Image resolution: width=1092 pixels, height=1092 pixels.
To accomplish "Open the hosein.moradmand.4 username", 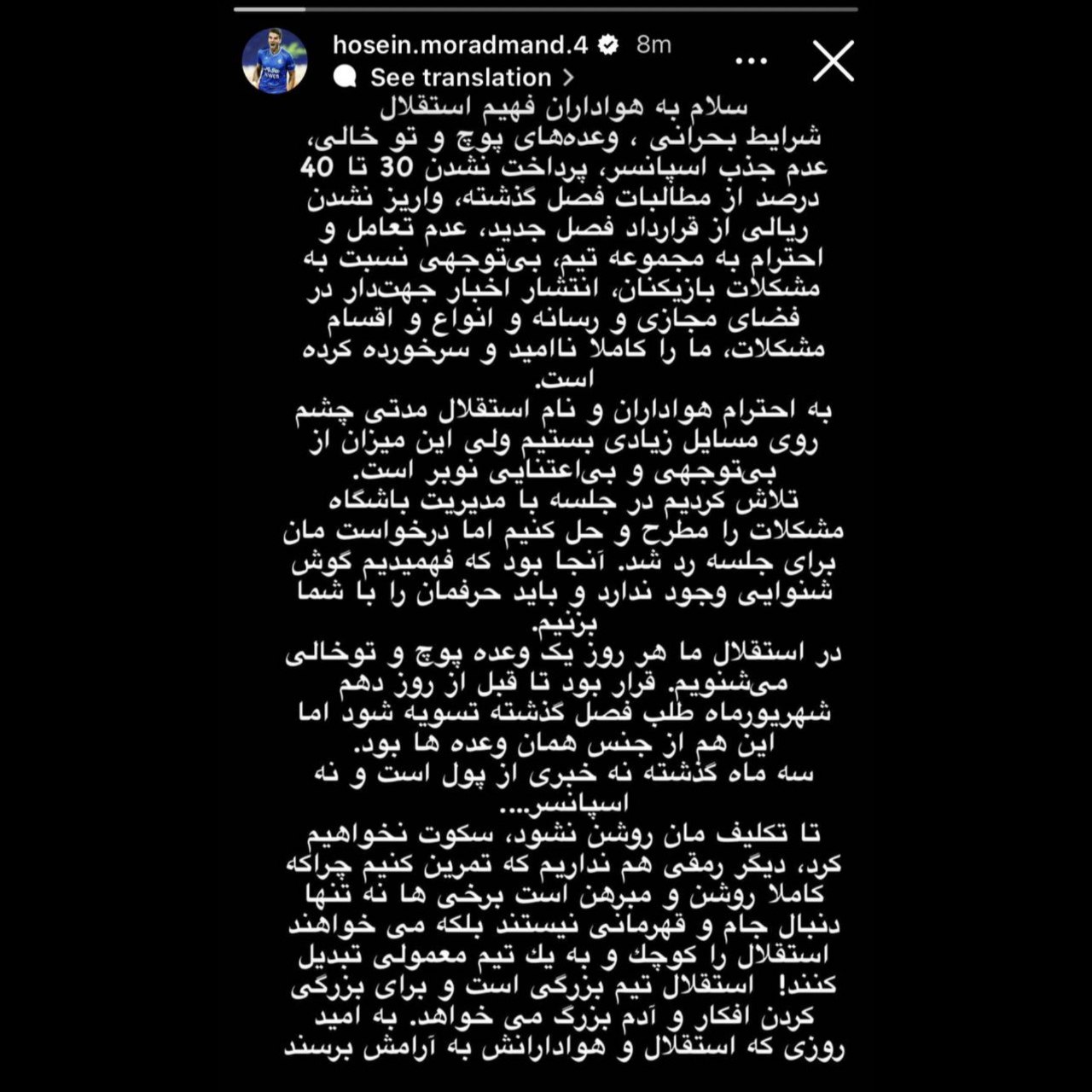I will (460, 44).
